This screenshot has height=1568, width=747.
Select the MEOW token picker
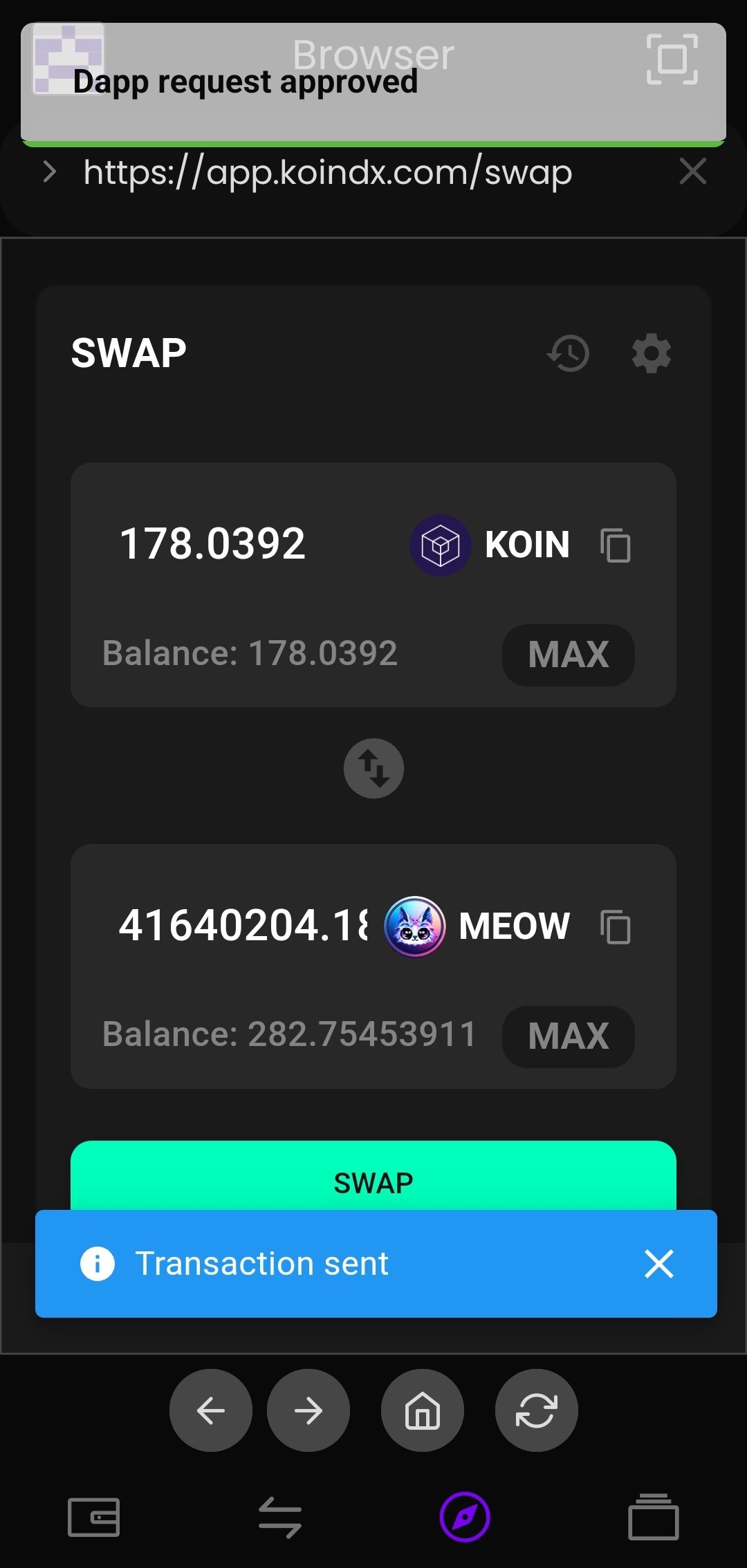pyautogui.click(x=477, y=926)
